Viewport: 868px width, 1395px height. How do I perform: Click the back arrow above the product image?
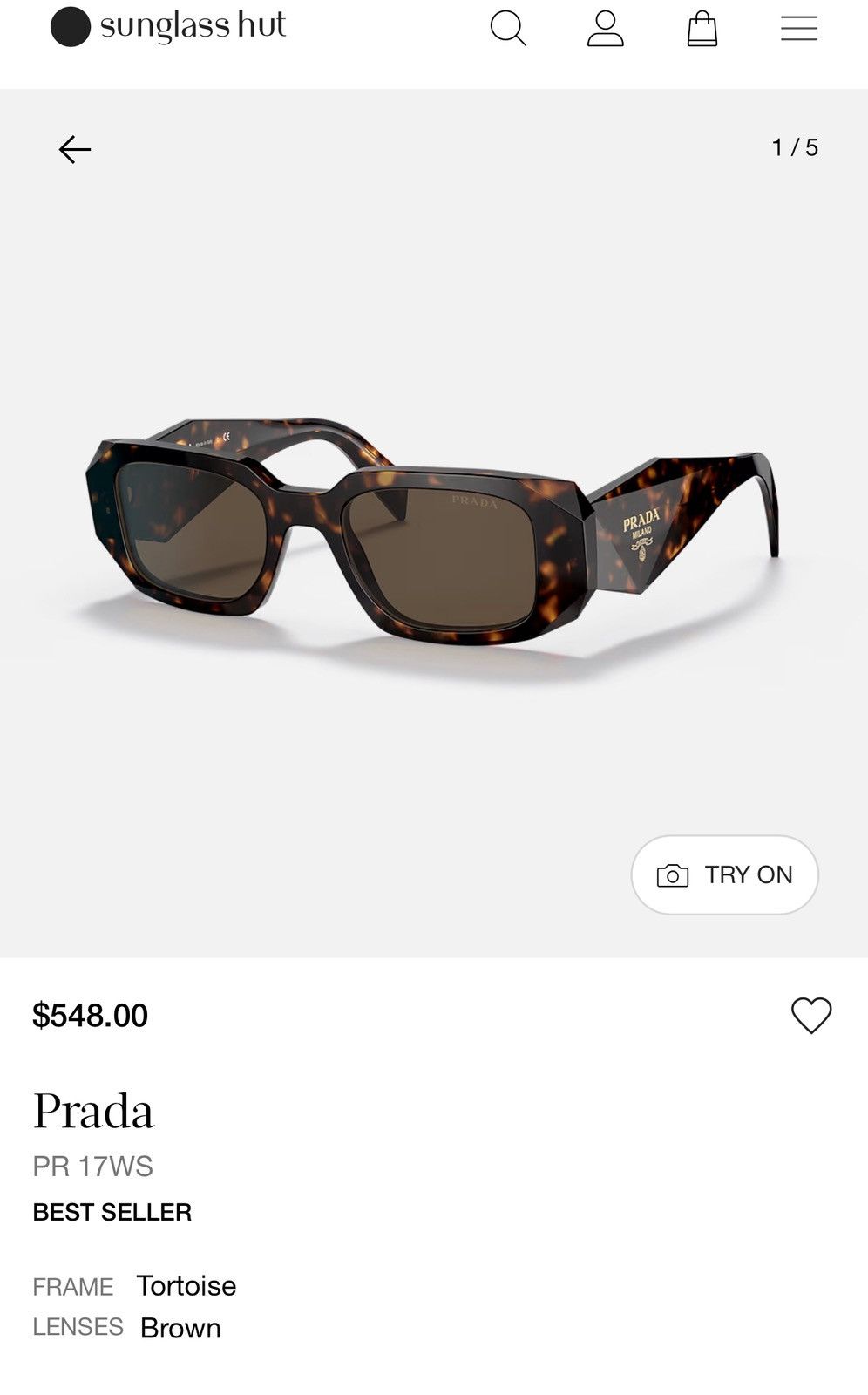point(75,147)
